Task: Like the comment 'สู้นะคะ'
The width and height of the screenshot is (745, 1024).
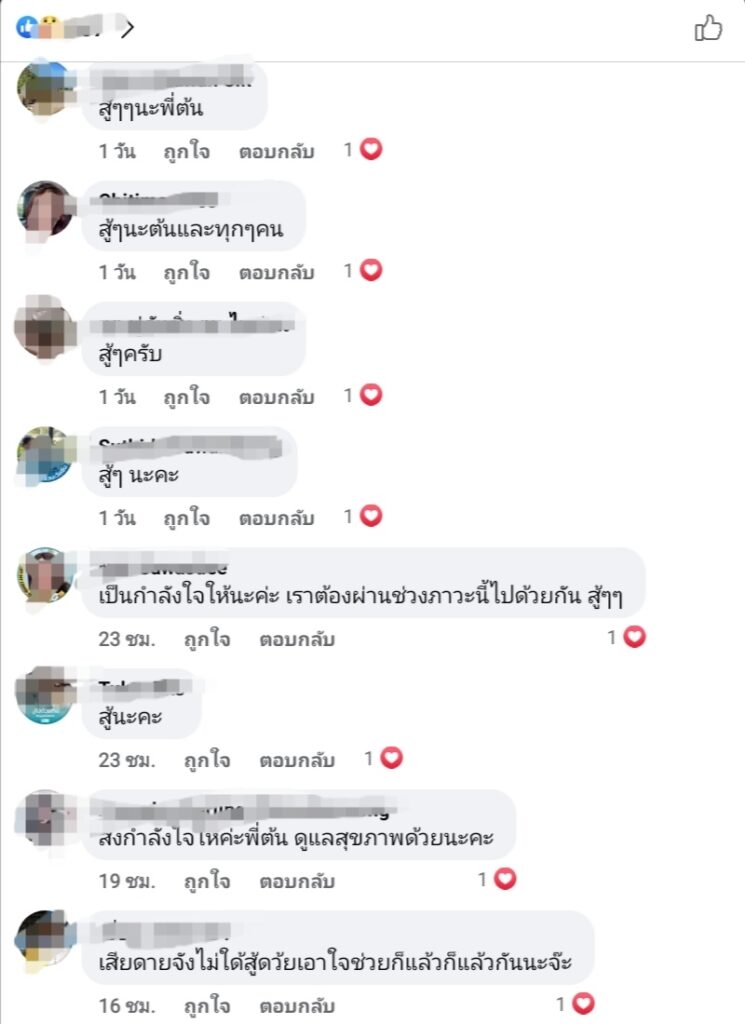Action: [207, 760]
